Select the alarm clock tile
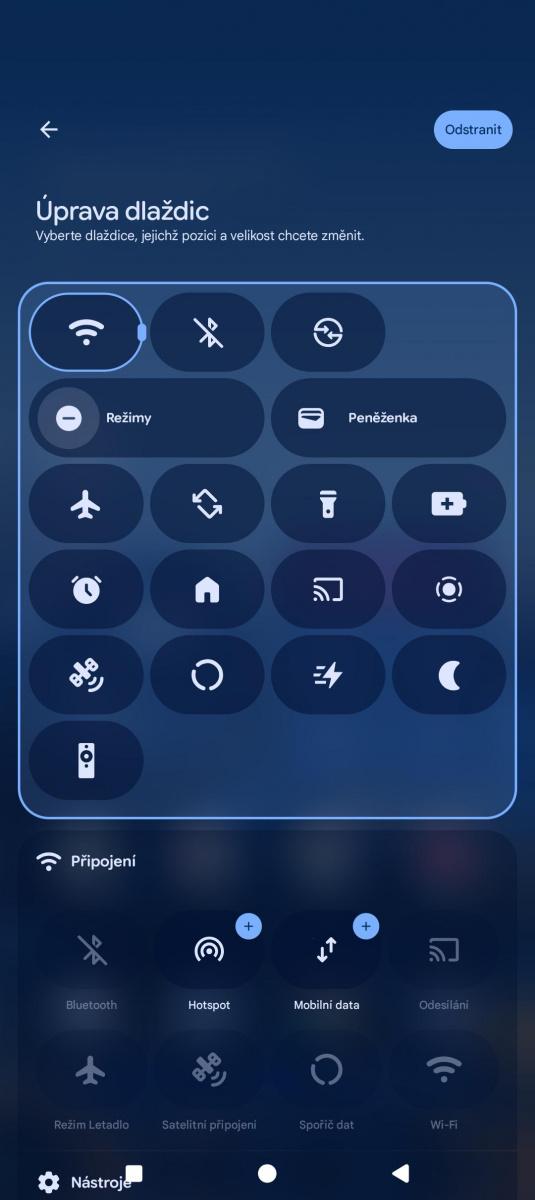The height and width of the screenshot is (1200, 535). [x=86, y=590]
